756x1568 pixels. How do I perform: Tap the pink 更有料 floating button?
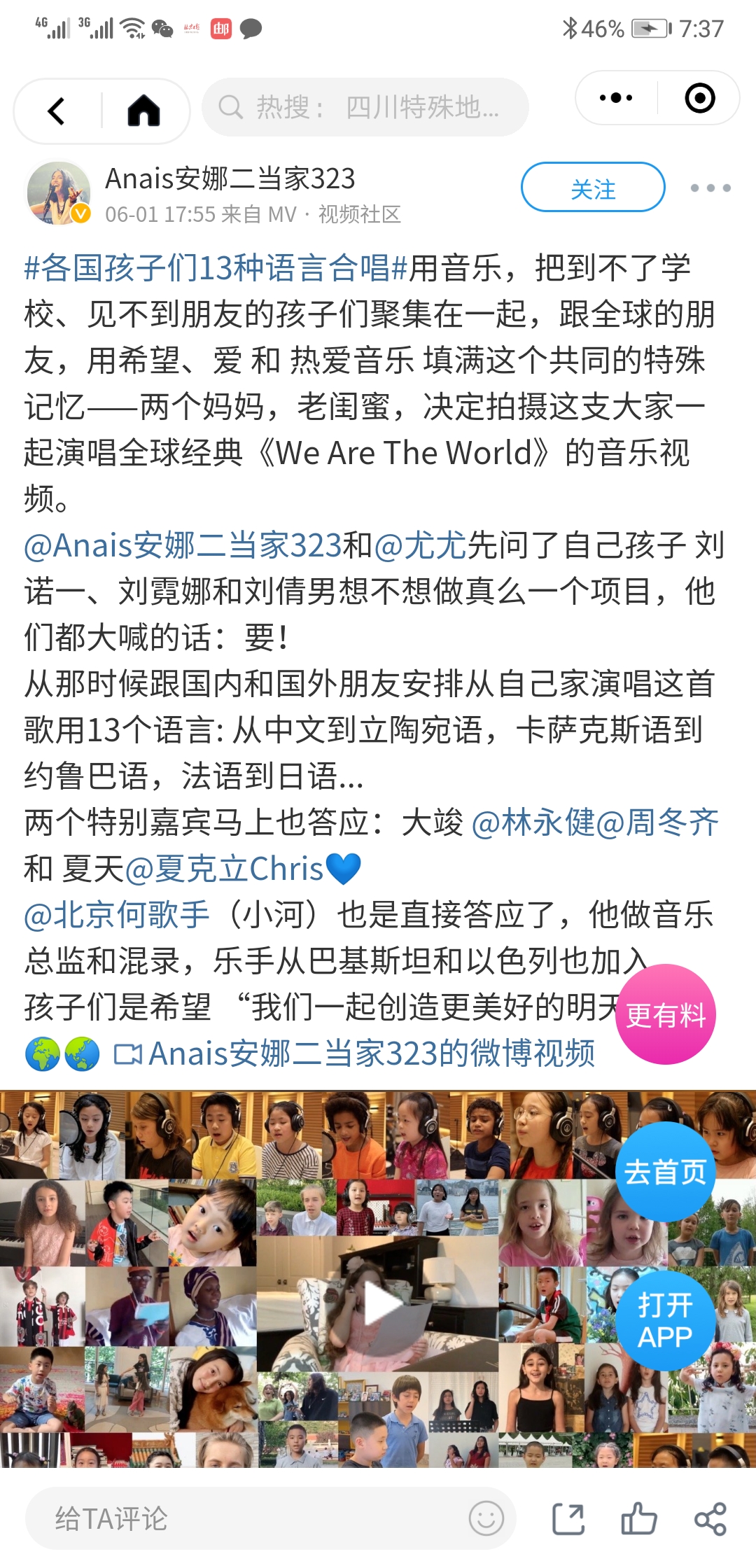tap(665, 1015)
